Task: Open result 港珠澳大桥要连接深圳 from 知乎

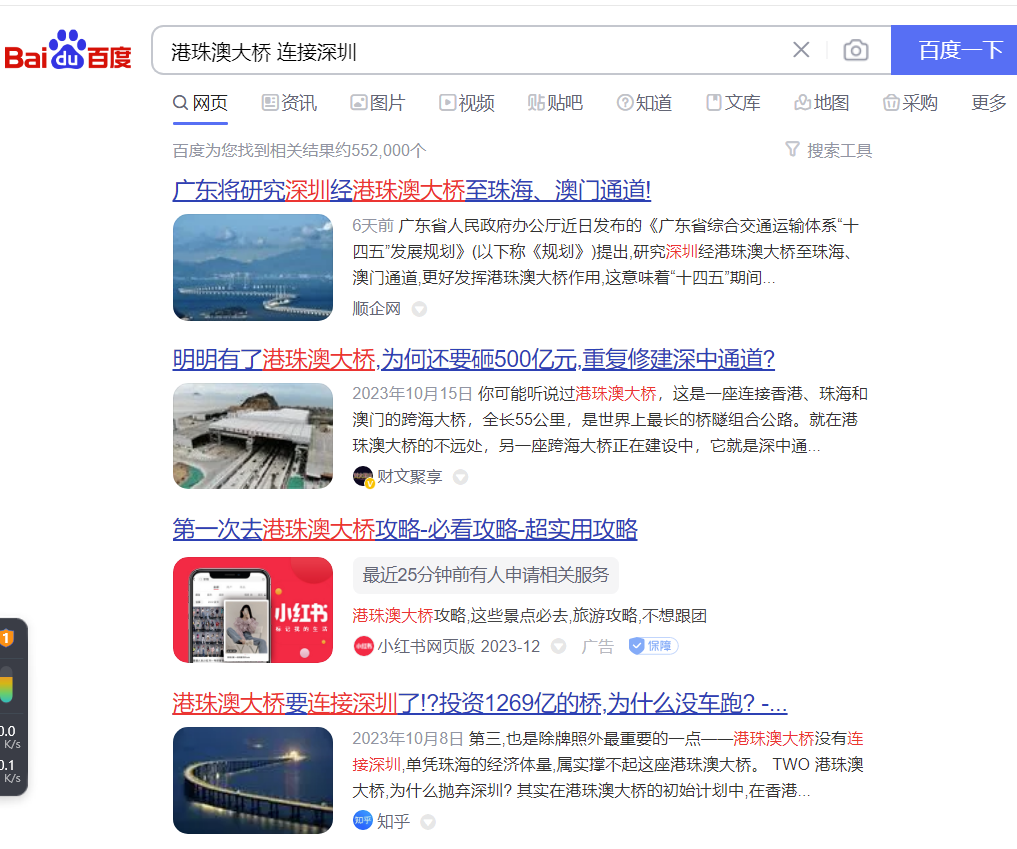Action: (479, 704)
